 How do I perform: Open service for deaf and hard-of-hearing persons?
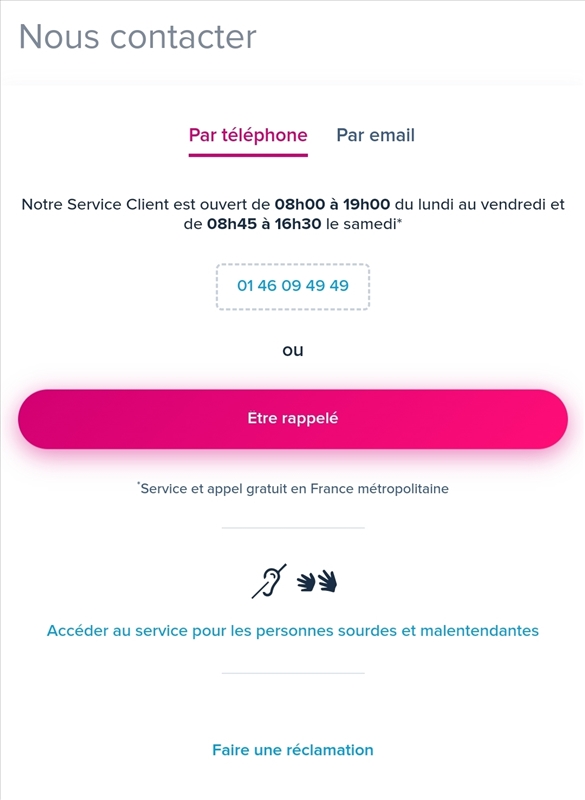point(293,631)
